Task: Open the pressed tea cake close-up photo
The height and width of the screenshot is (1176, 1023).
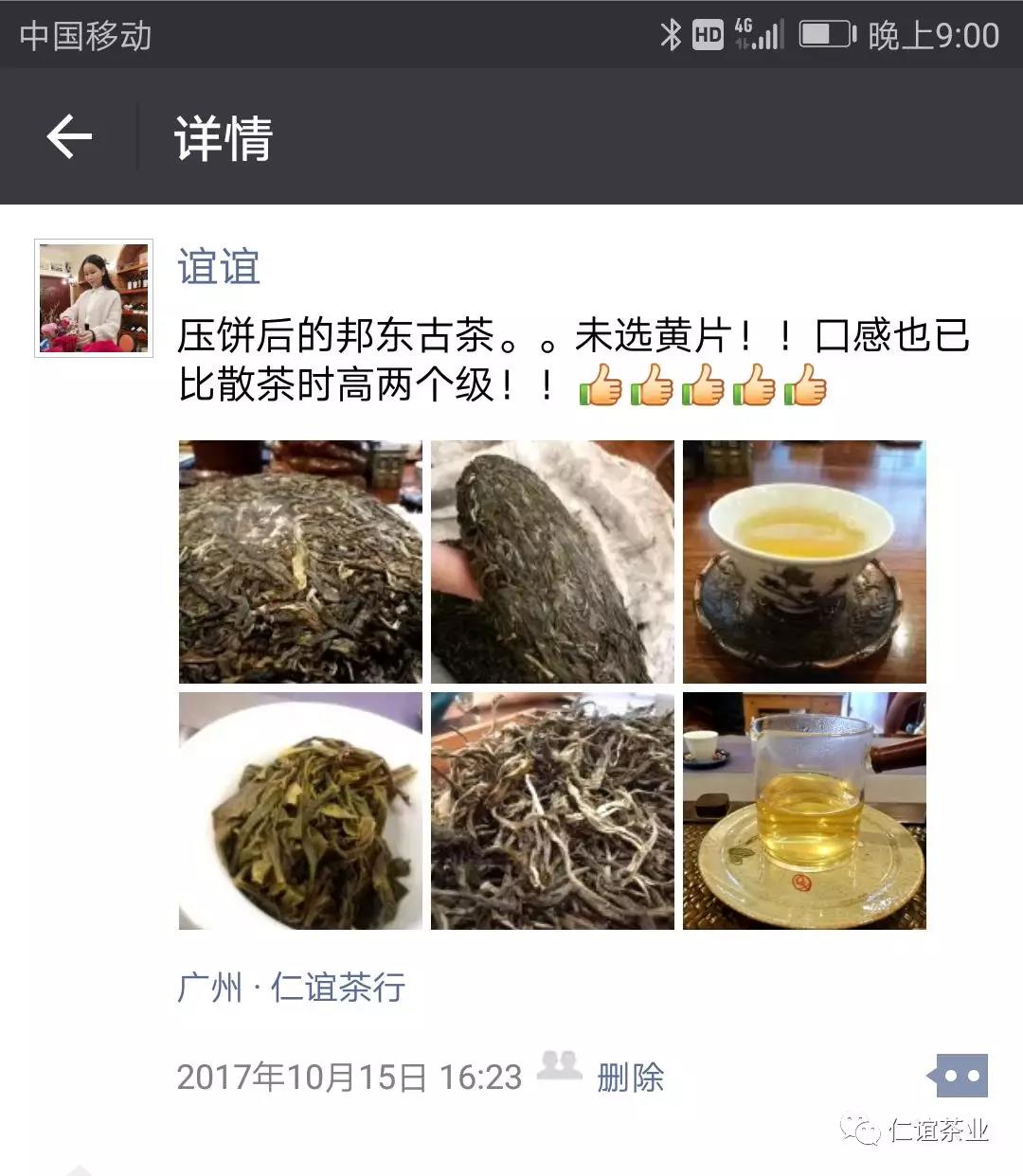Action: pyautogui.click(x=300, y=561)
